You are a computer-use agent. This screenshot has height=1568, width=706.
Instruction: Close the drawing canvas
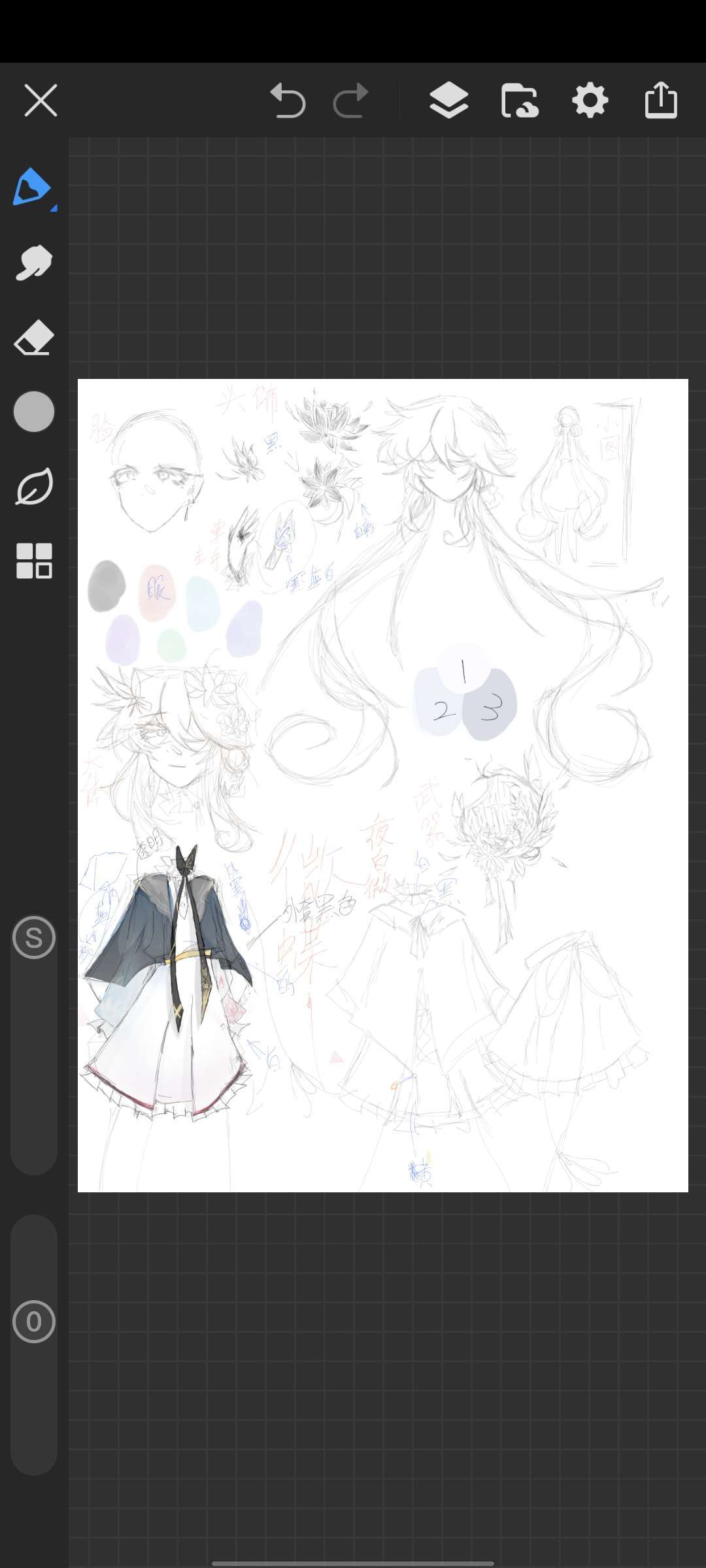[x=41, y=100]
